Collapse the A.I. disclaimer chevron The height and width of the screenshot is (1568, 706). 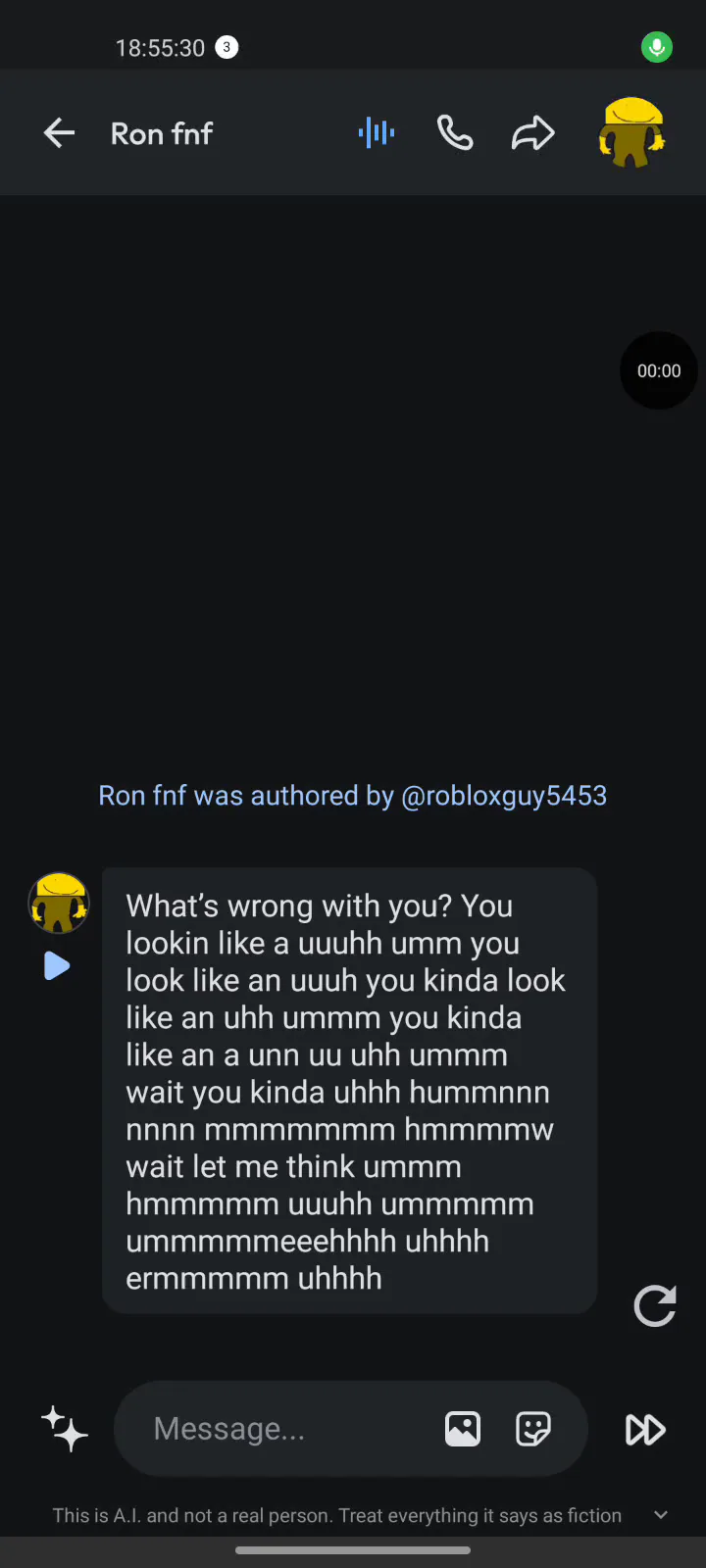click(x=661, y=1515)
